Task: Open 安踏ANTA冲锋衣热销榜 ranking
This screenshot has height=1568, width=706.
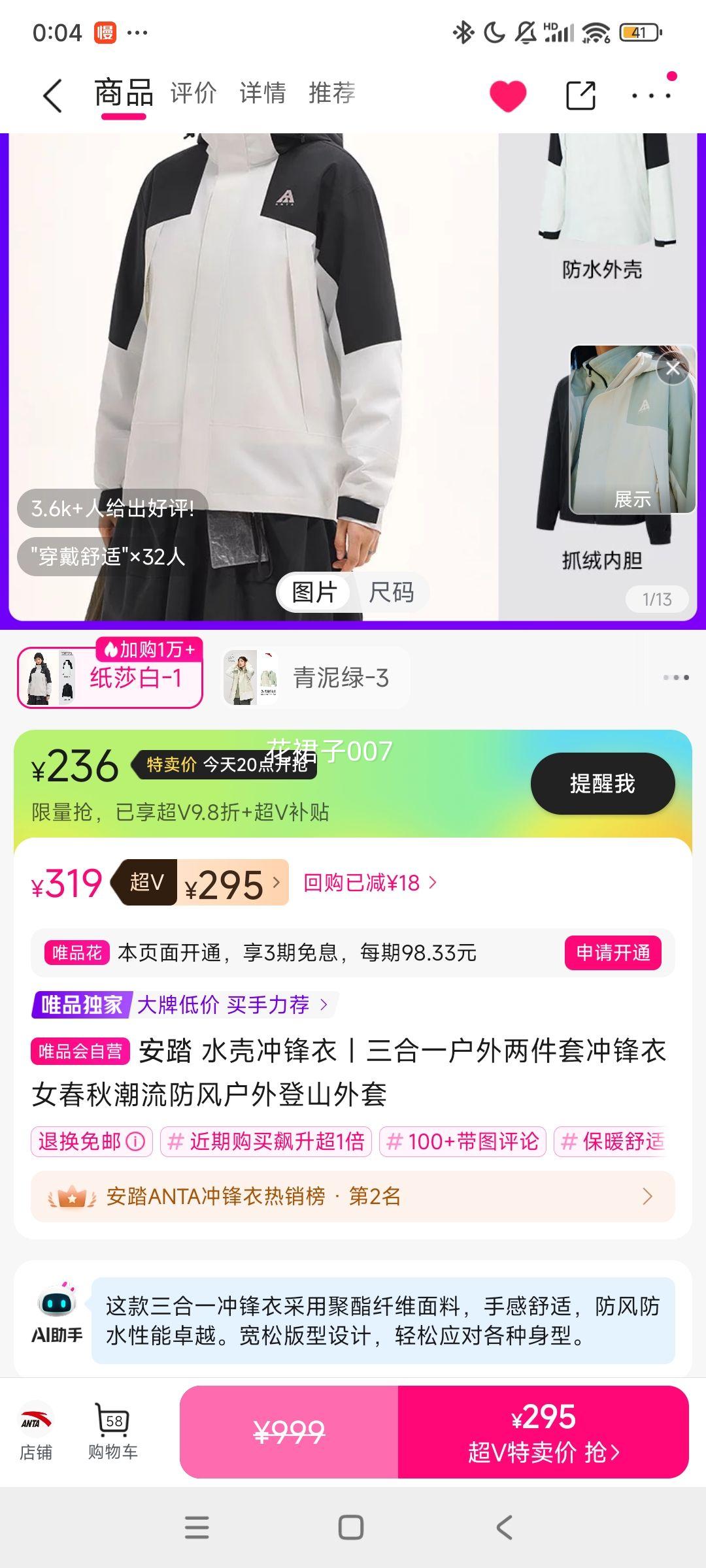Action: (353, 1196)
